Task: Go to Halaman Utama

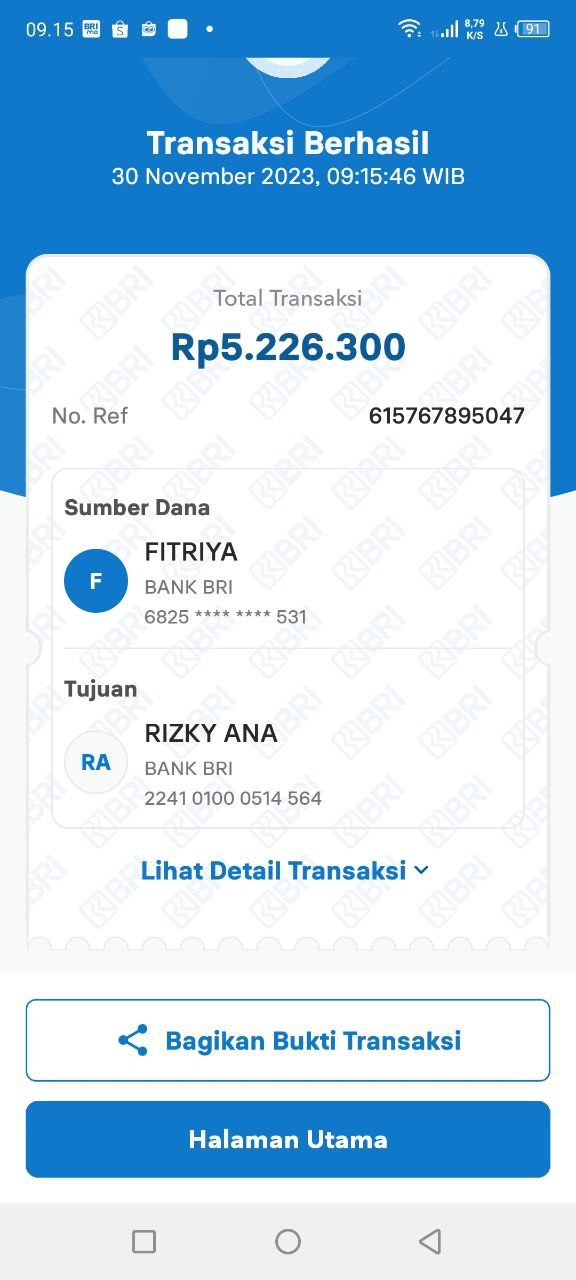Action: tap(288, 1139)
